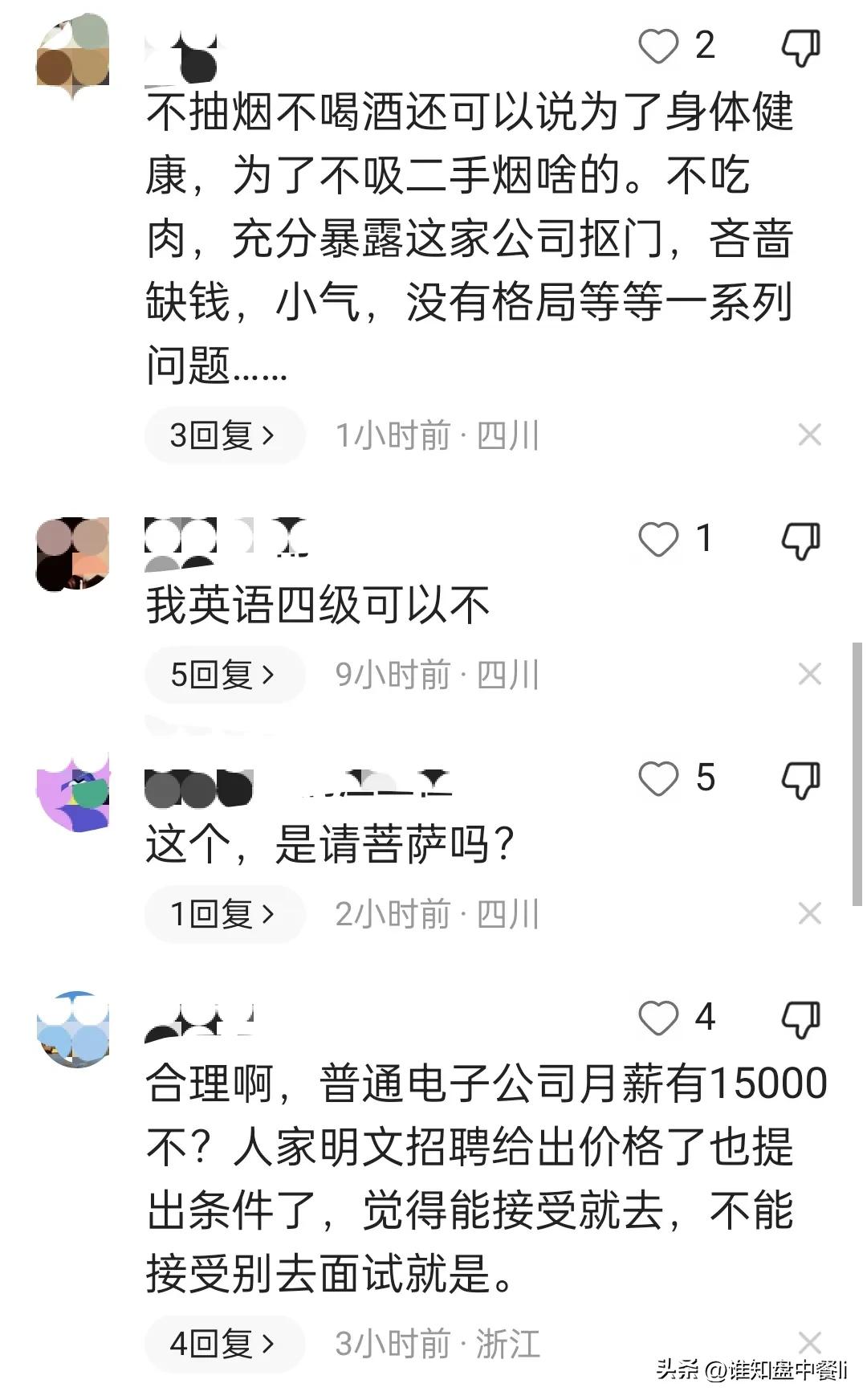Expand the 3回复 replies on first comment

(223, 435)
